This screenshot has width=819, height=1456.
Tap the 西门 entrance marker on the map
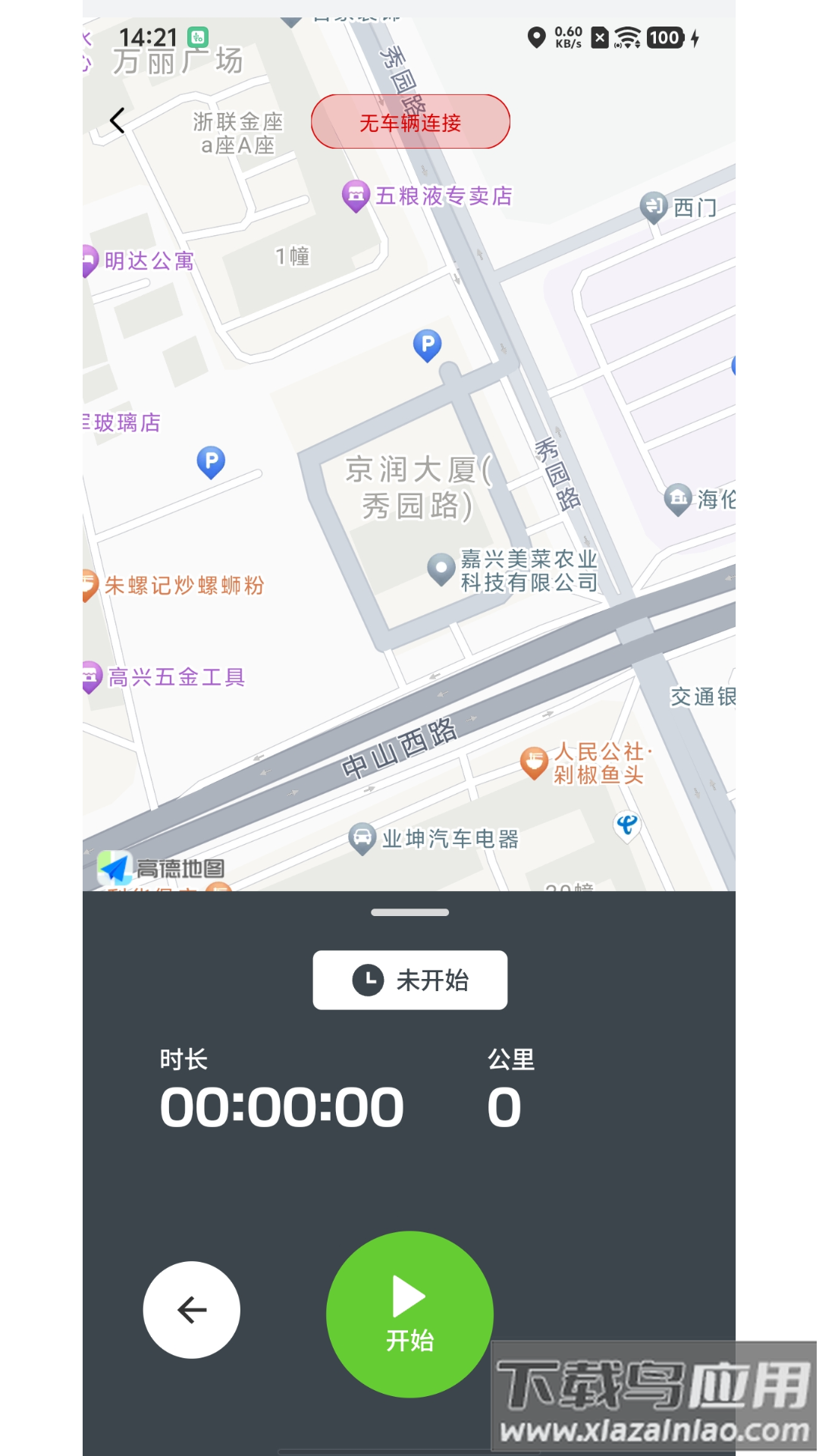click(x=654, y=206)
